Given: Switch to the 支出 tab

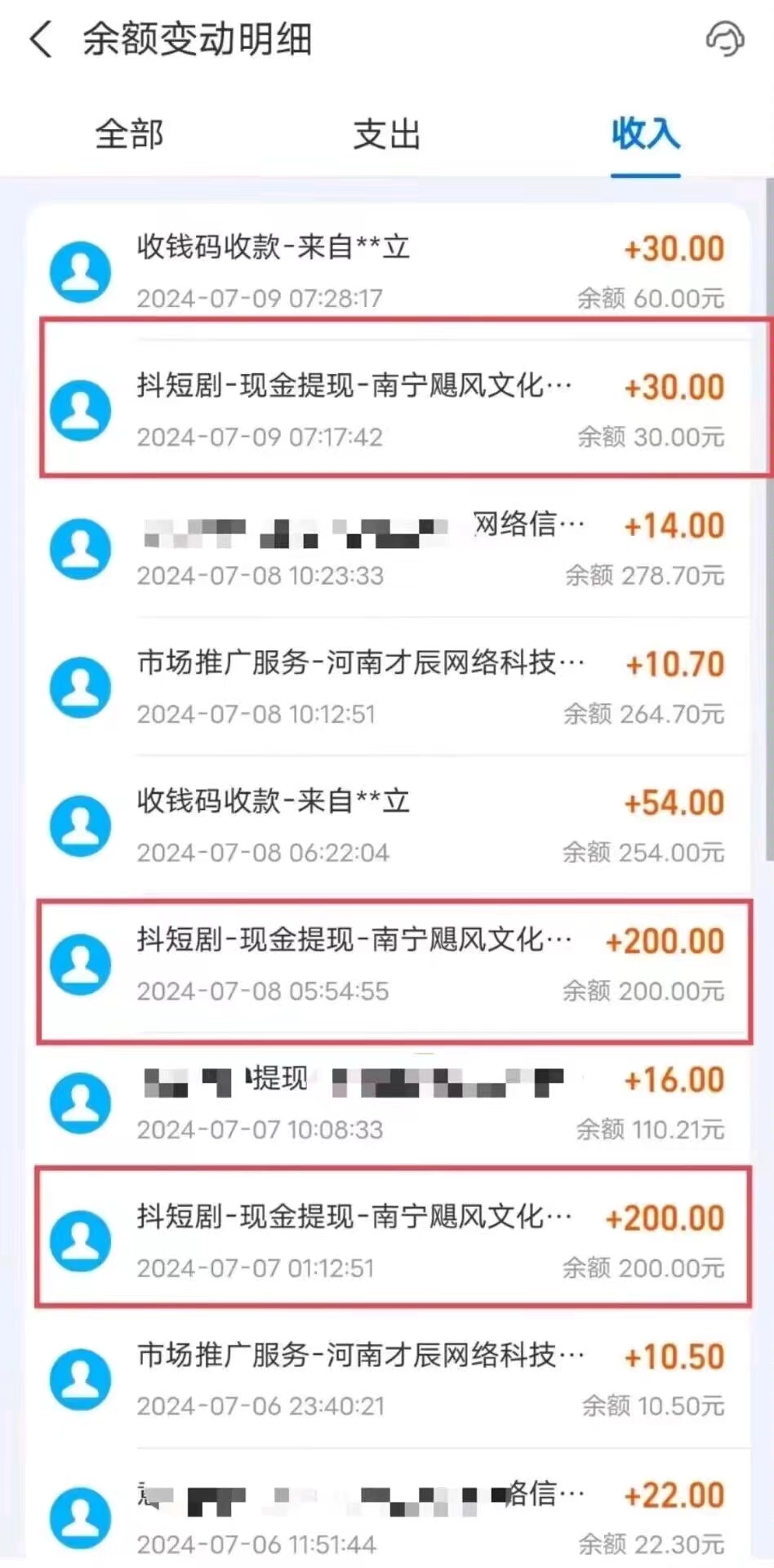Looking at the screenshot, I should [386, 136].
